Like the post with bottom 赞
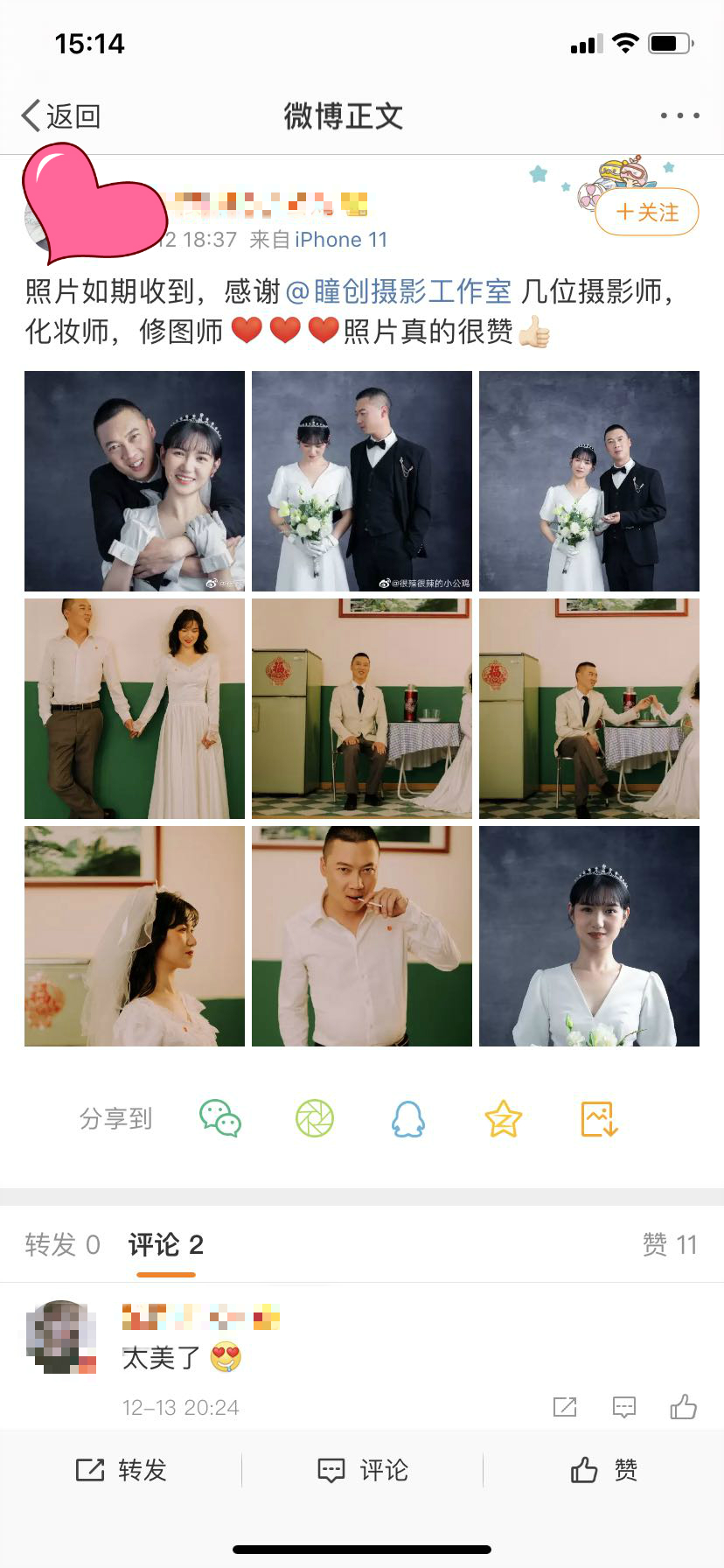 (603, 1470)
